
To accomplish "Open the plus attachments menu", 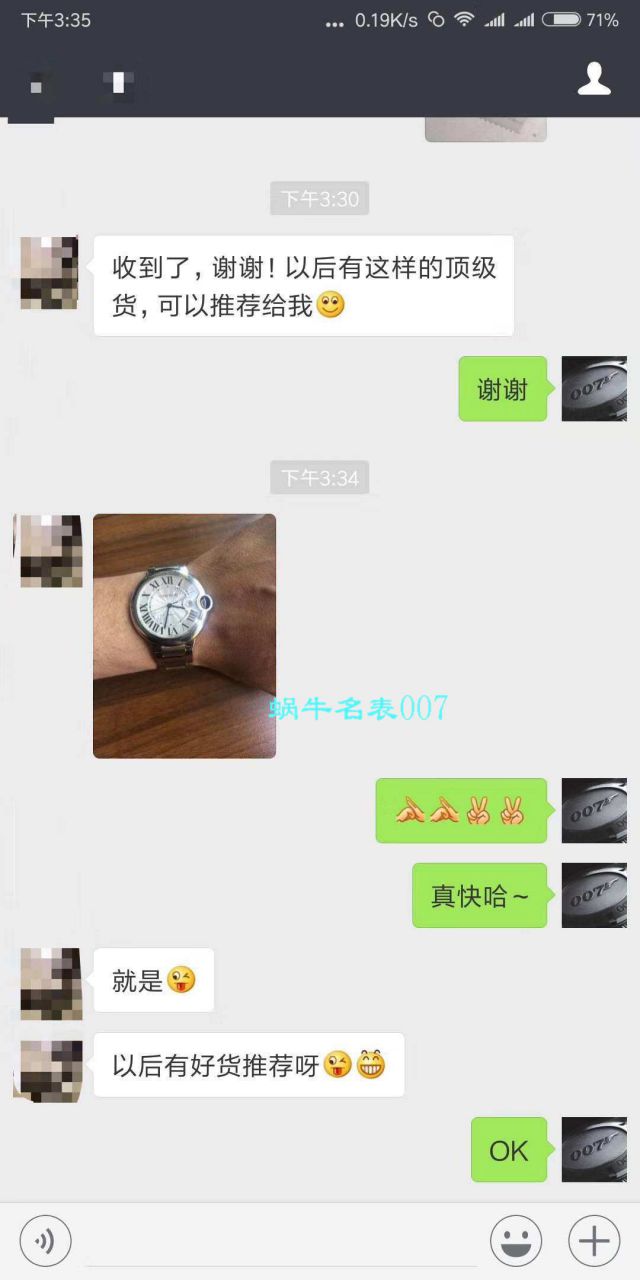I will click(594, 1242).
